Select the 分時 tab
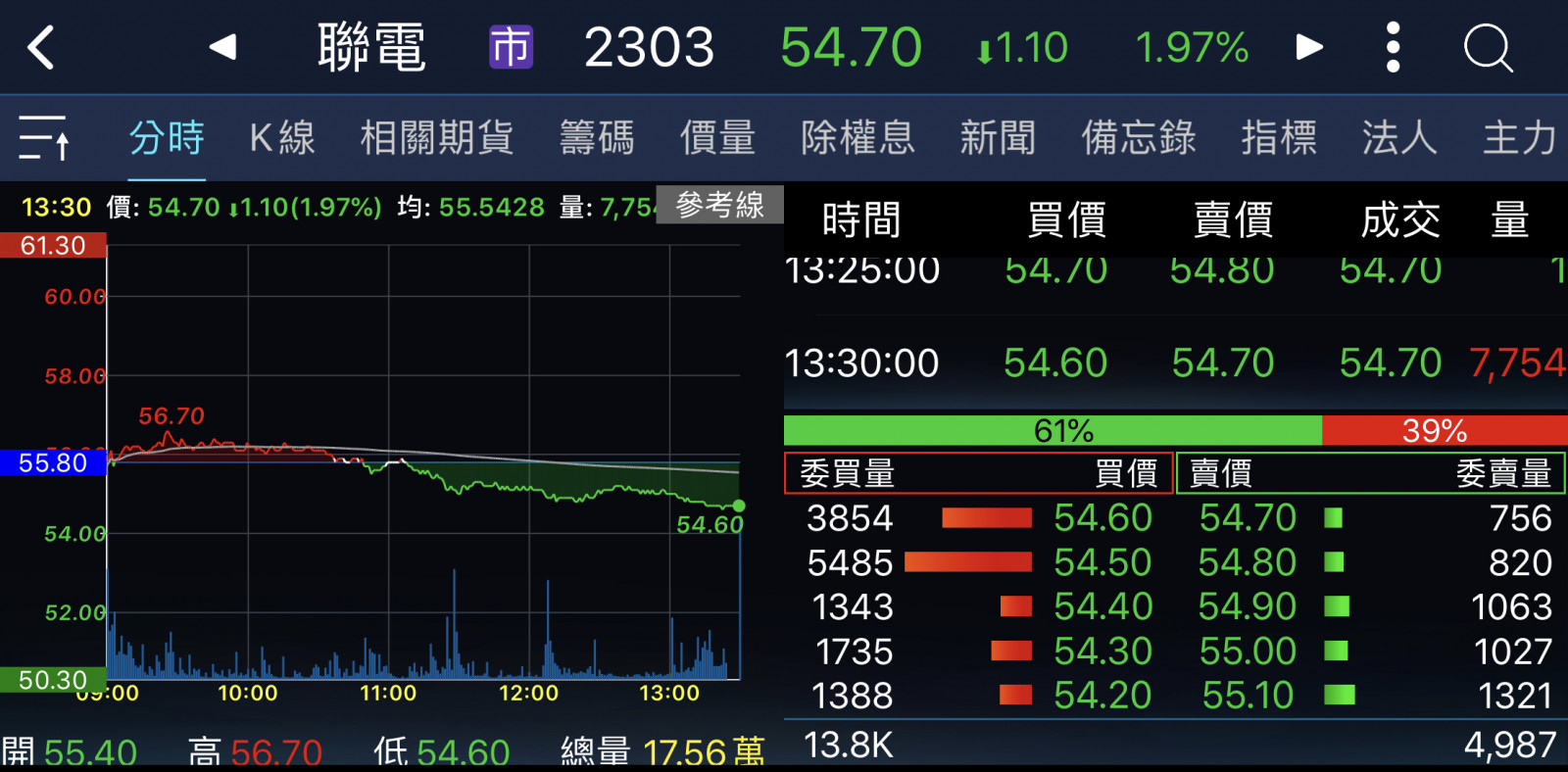The height and width of the screenshot is (772, 1568). click(x=167, y=137)
